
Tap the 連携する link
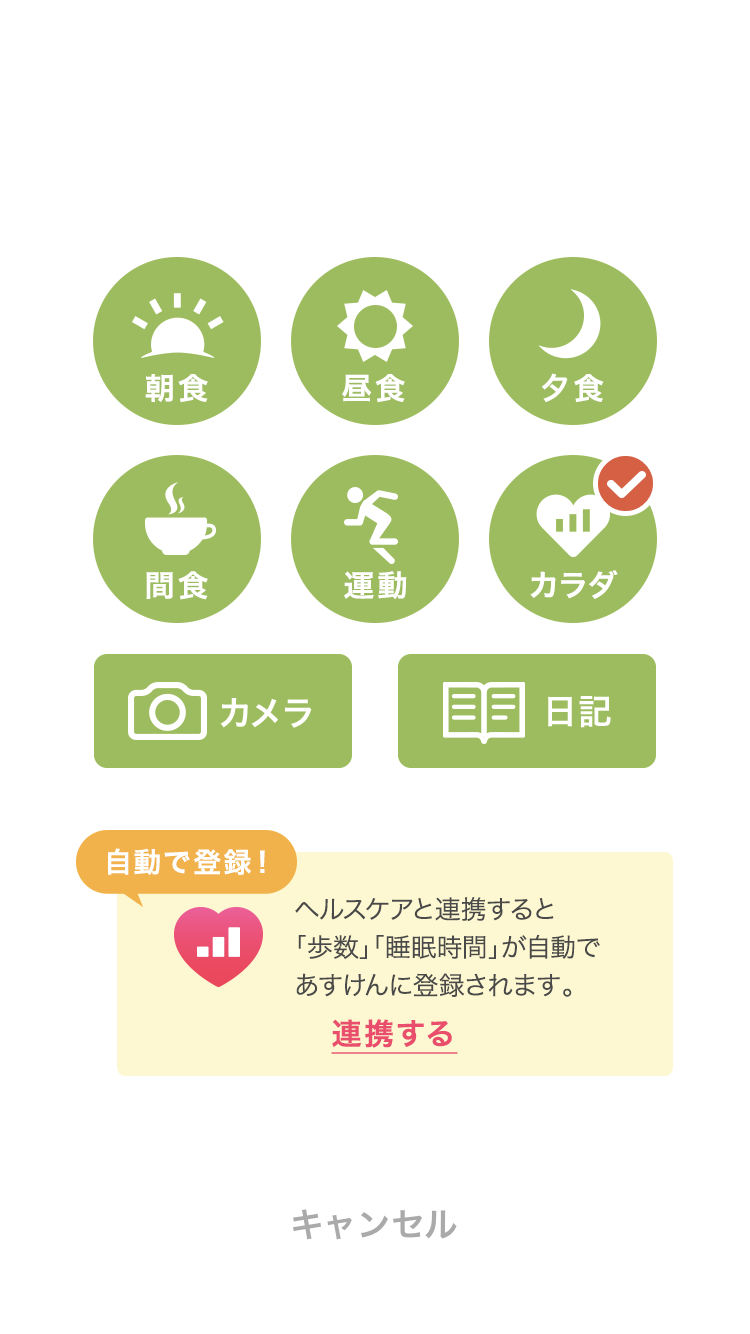[394, 1034]
